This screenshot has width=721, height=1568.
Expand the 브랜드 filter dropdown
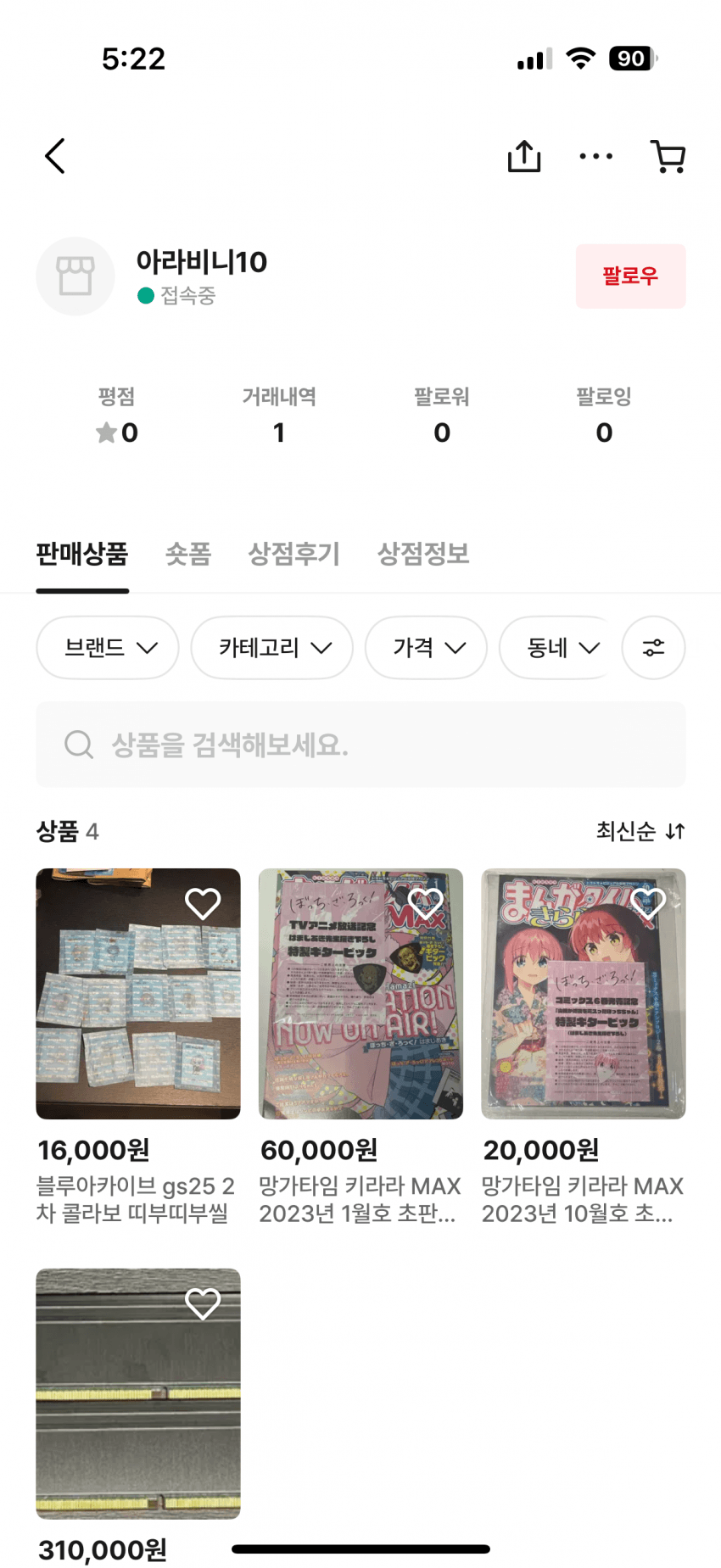[x=108, y=648]
